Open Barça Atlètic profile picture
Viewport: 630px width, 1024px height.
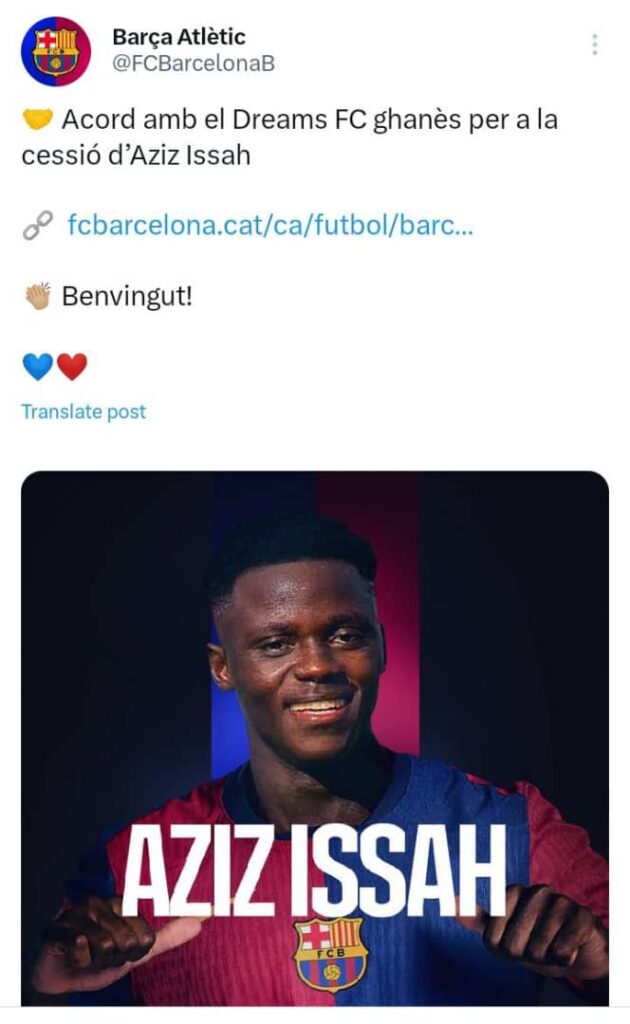click(56, 52)
